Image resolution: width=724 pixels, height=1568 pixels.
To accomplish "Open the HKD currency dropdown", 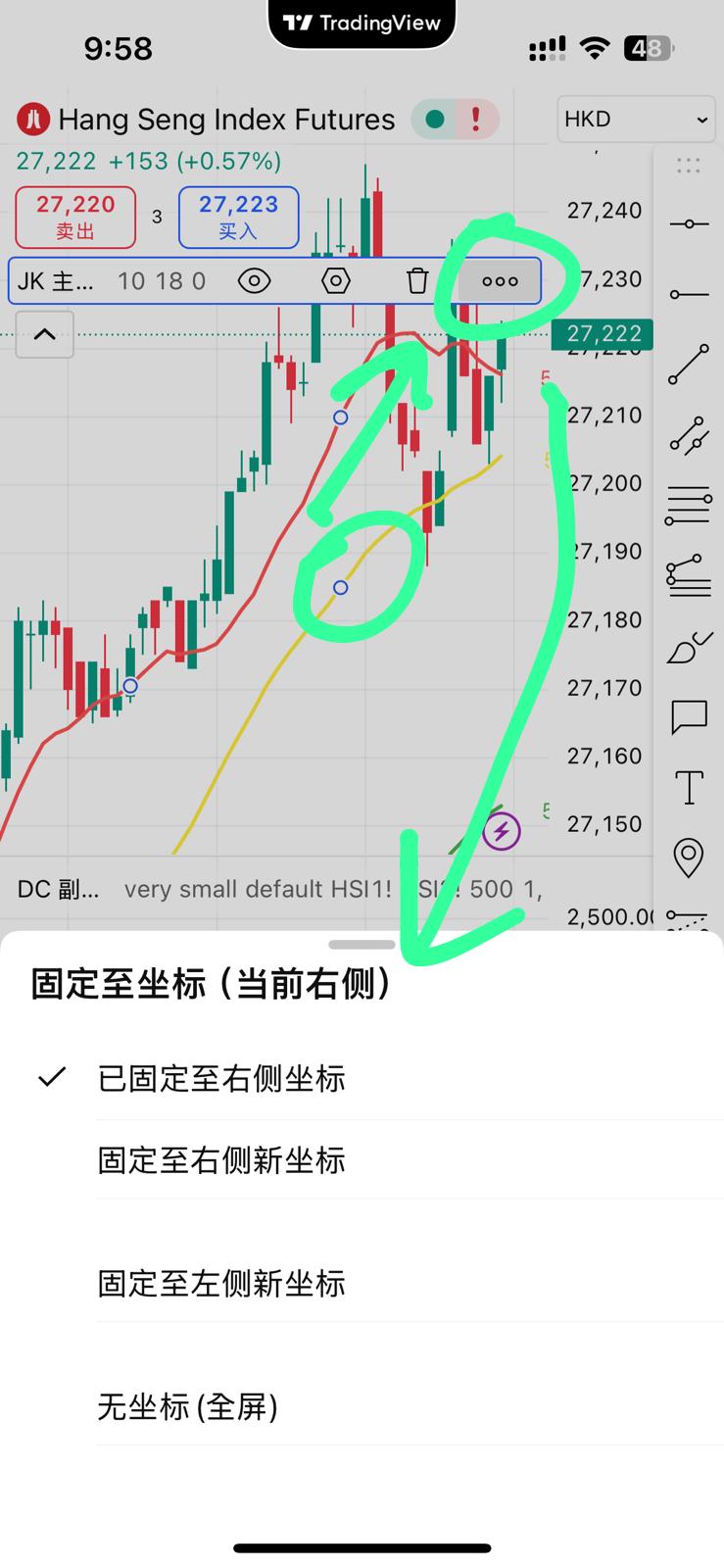I will tap(636, 120).
